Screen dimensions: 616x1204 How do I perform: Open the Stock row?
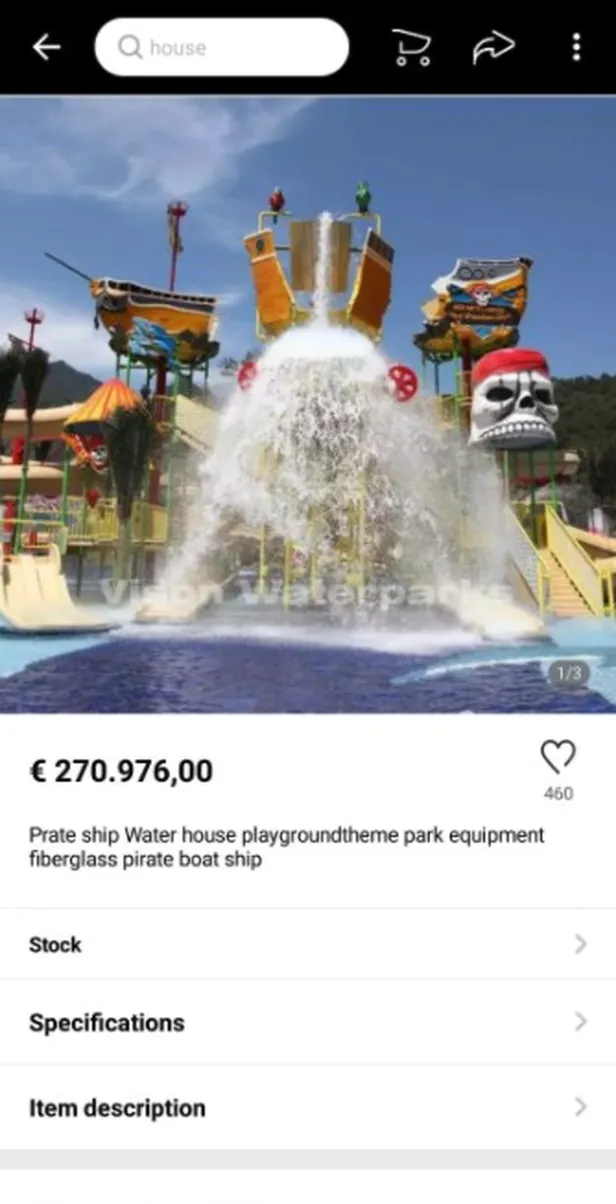click(308, 944)
